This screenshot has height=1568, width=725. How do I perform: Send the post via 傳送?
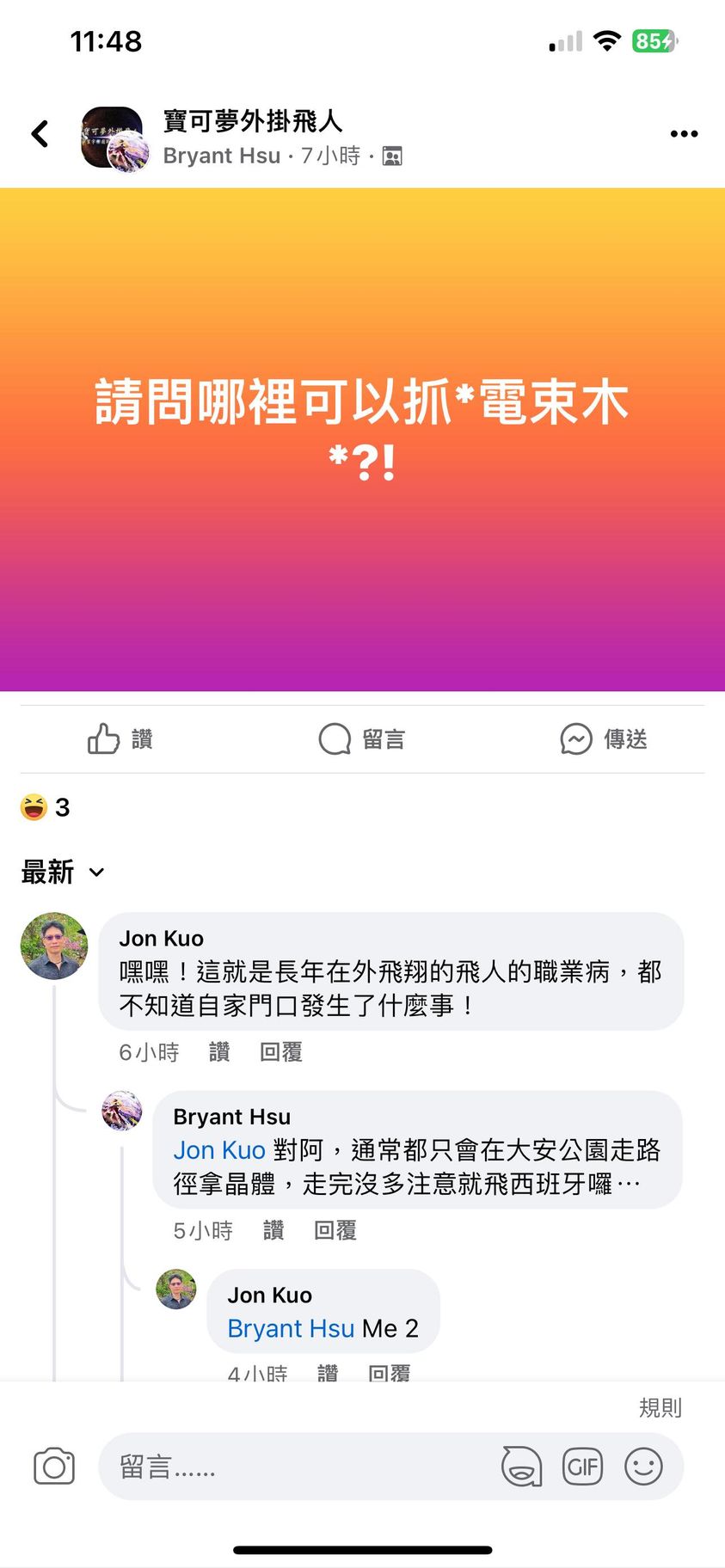tap(603, 738)
